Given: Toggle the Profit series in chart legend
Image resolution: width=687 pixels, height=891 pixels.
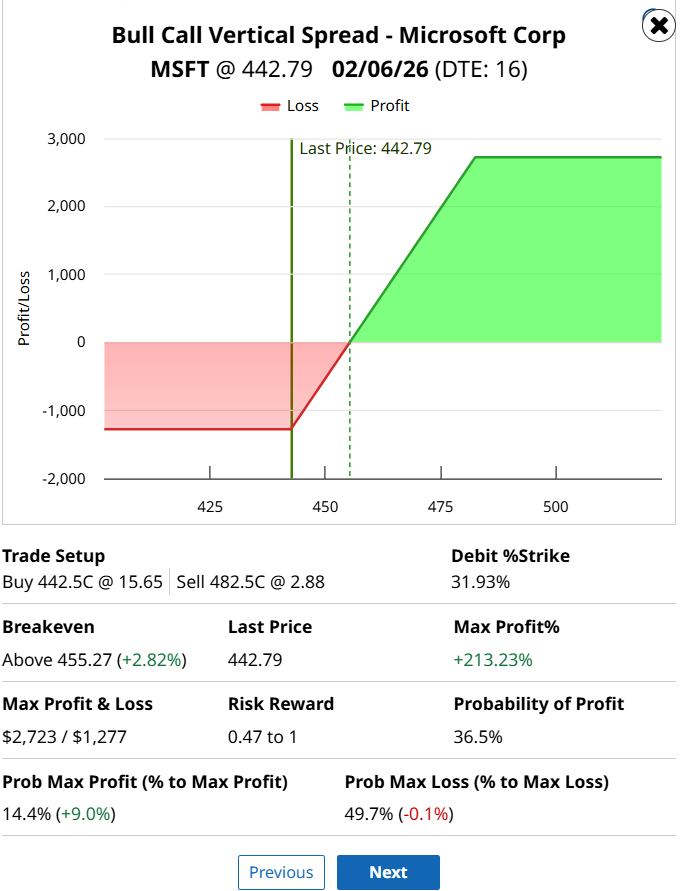Looking at the screenshot, I should point(376,106).
